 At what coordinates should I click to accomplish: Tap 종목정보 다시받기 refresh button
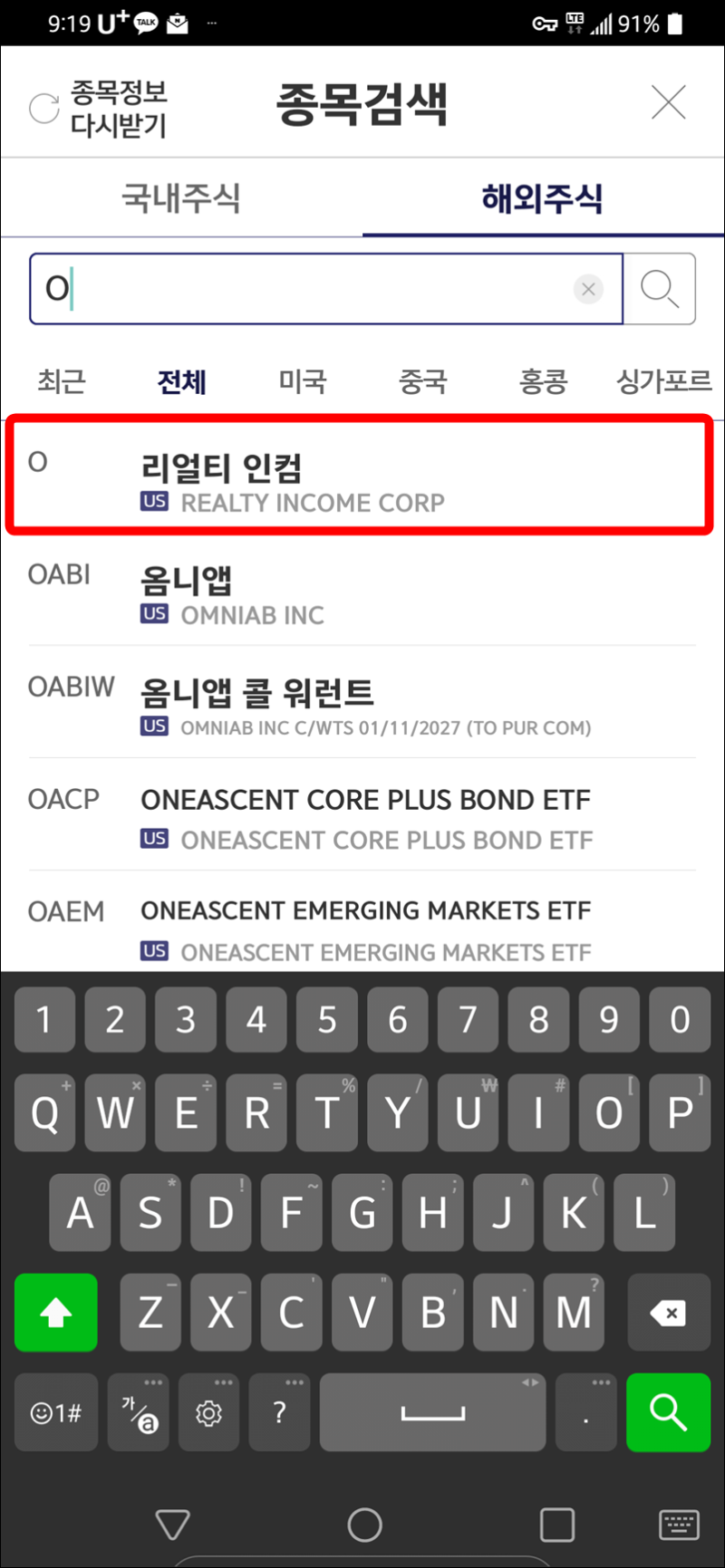98,109
